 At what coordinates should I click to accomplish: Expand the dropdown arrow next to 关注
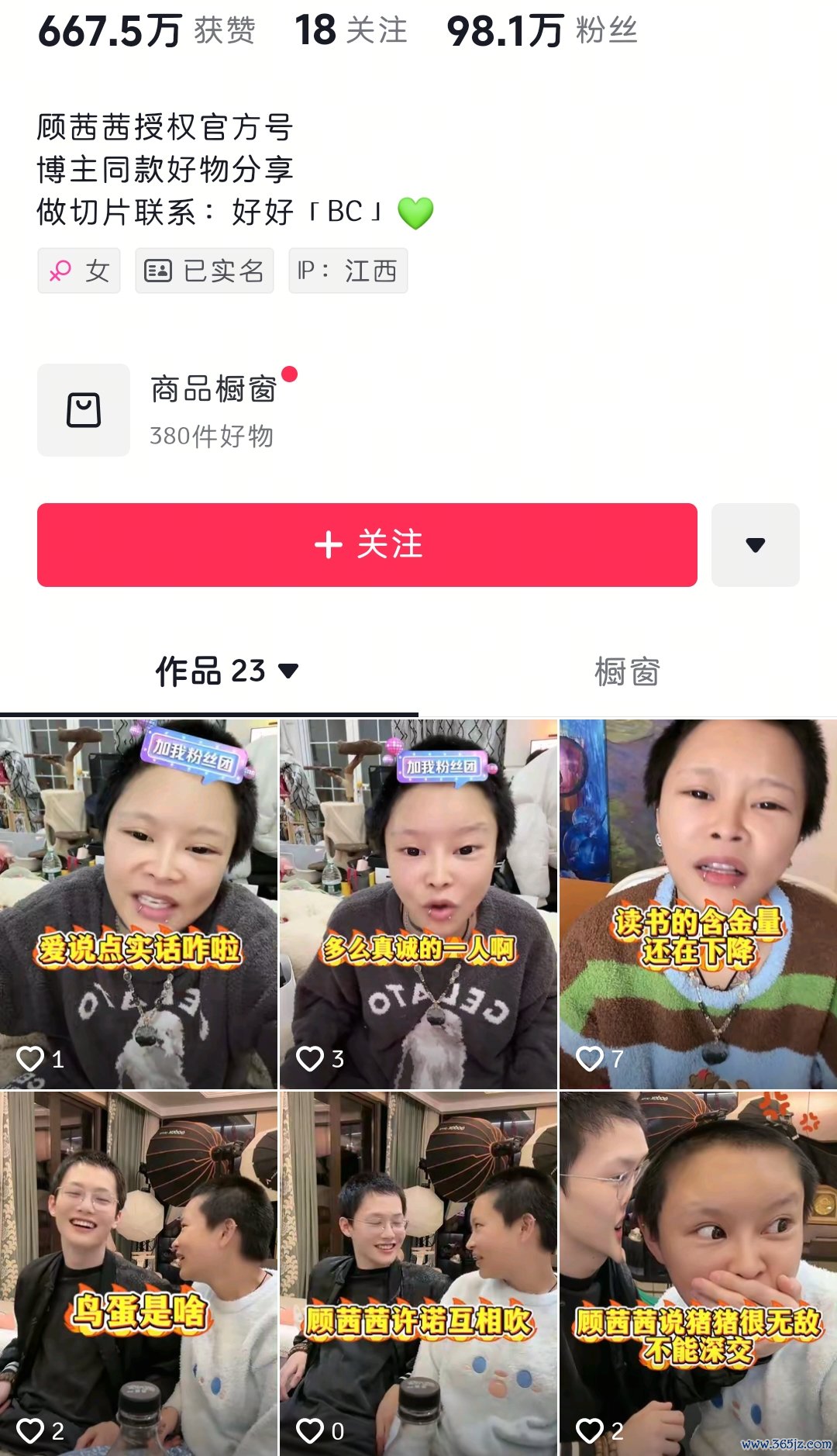(x=755, y=545)
